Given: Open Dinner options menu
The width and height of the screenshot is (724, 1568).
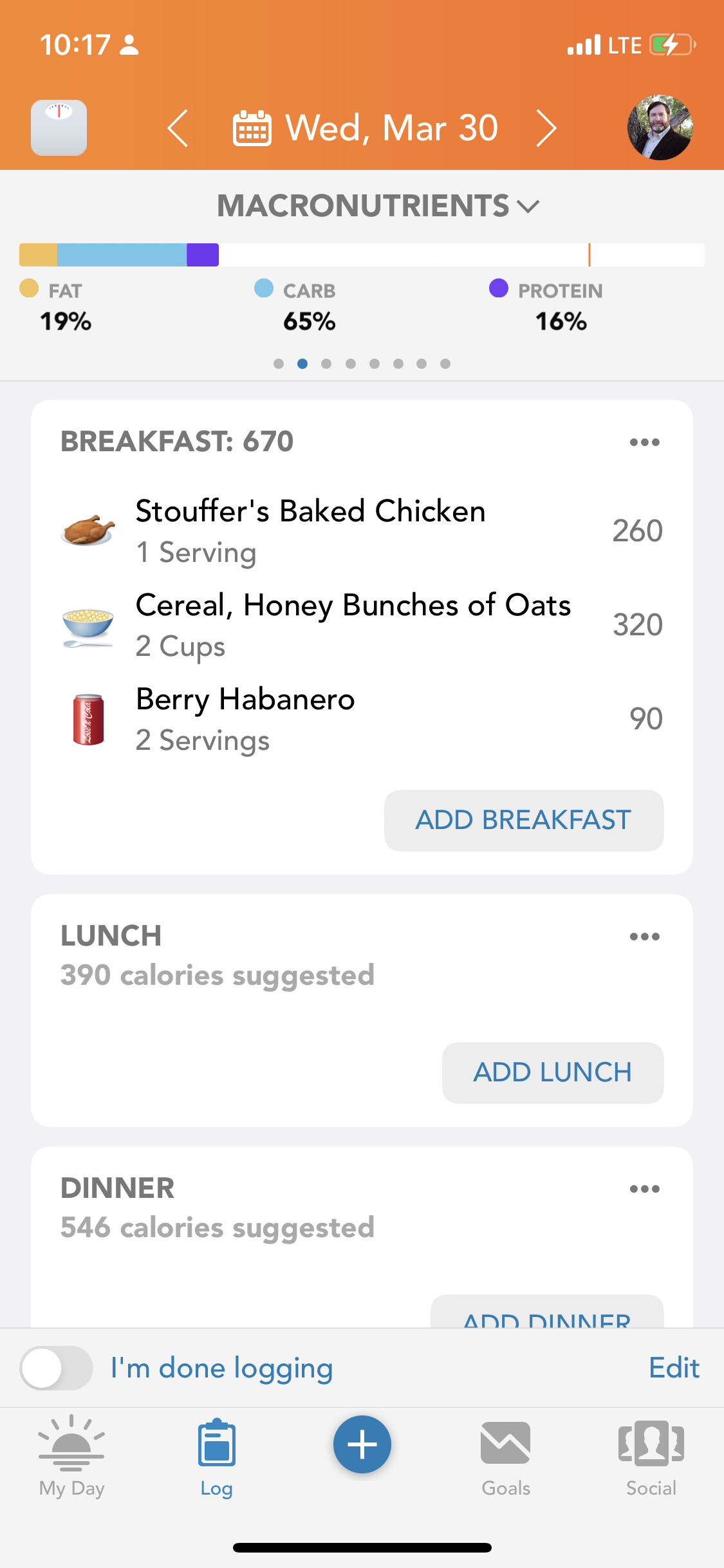Looking at the screenshot, I should [644, 1189].
